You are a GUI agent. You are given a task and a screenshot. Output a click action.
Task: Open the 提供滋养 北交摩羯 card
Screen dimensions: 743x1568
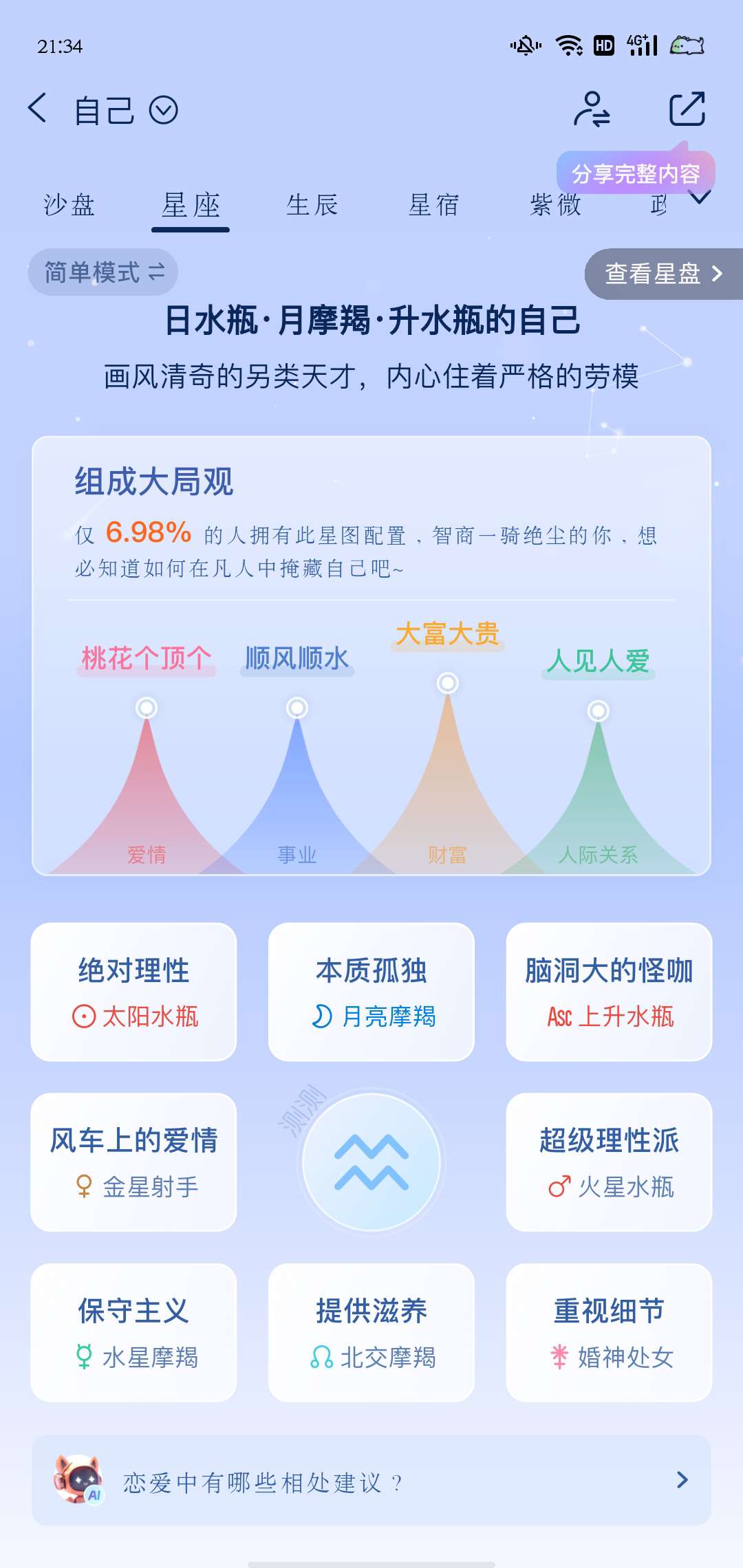371,1333
